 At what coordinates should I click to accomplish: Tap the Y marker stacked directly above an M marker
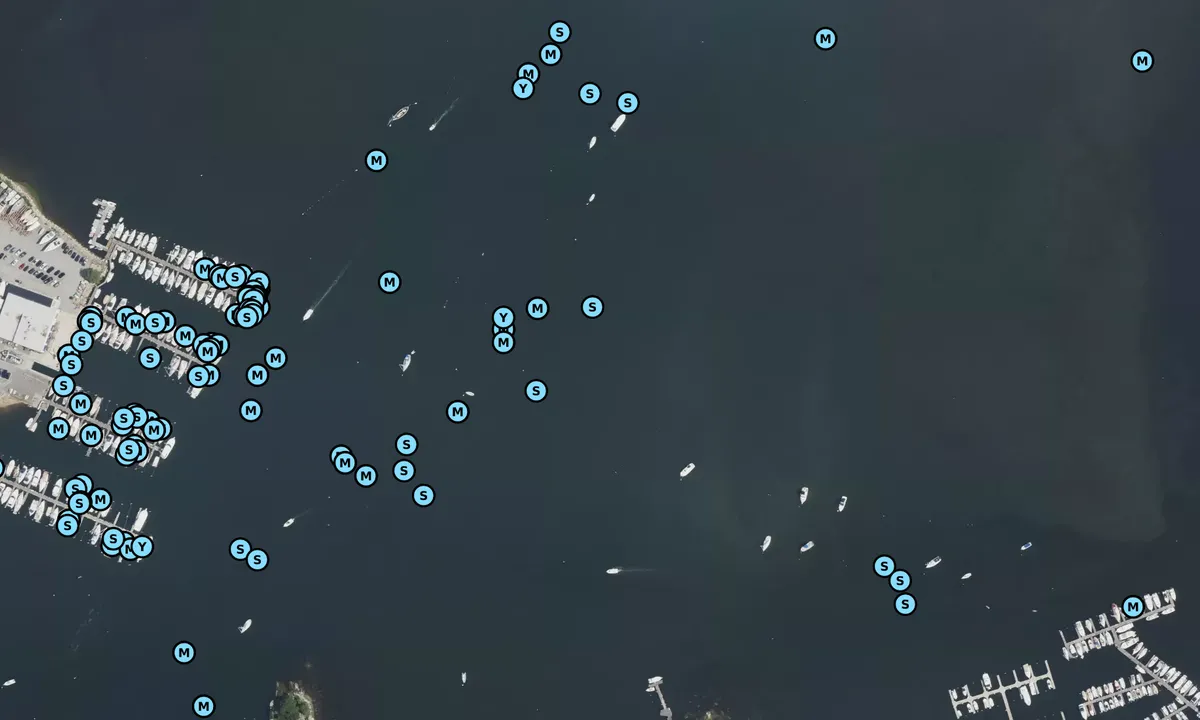[x=503, y=318]
